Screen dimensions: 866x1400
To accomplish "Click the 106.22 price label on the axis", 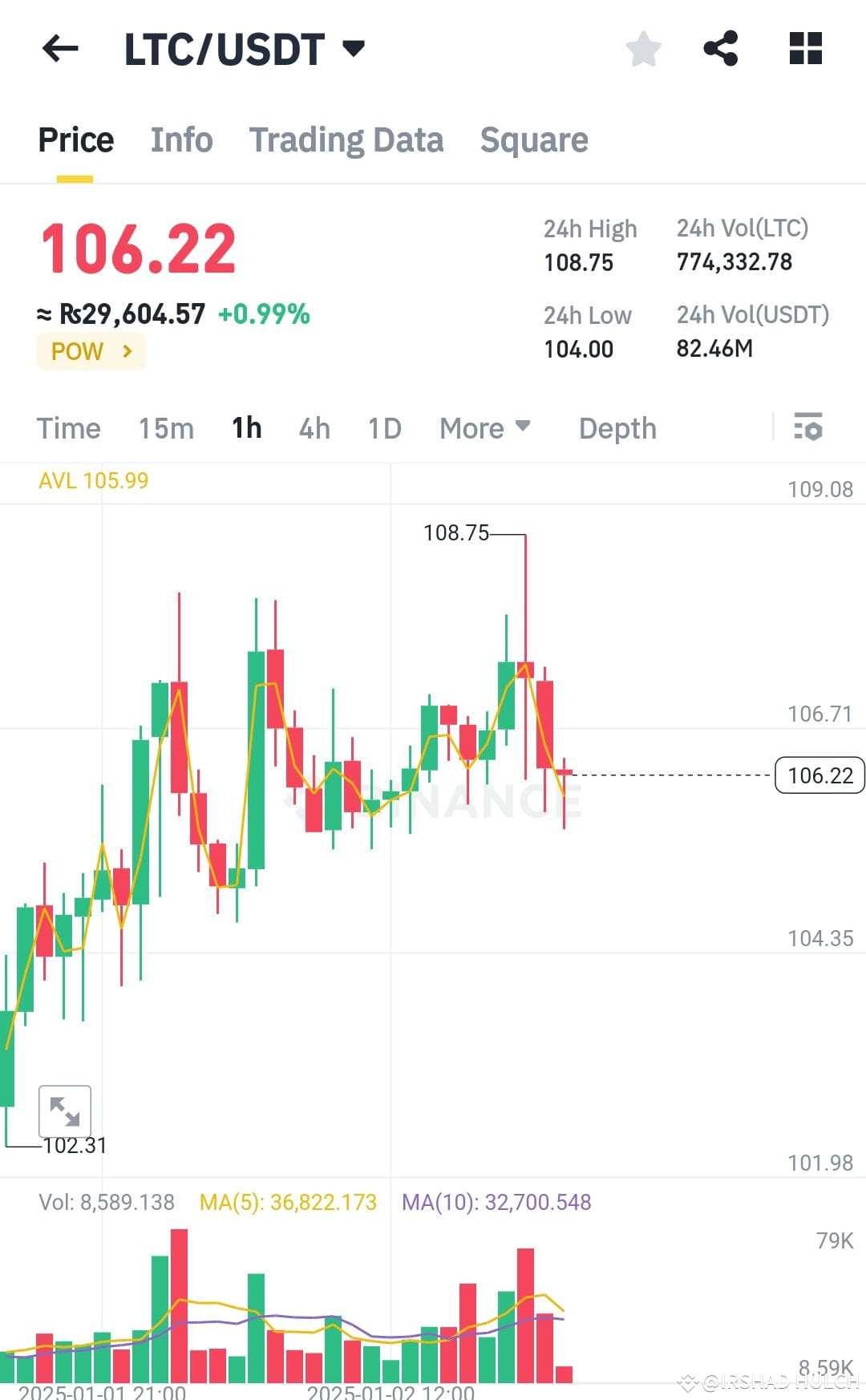I will [x=818, y=775].
